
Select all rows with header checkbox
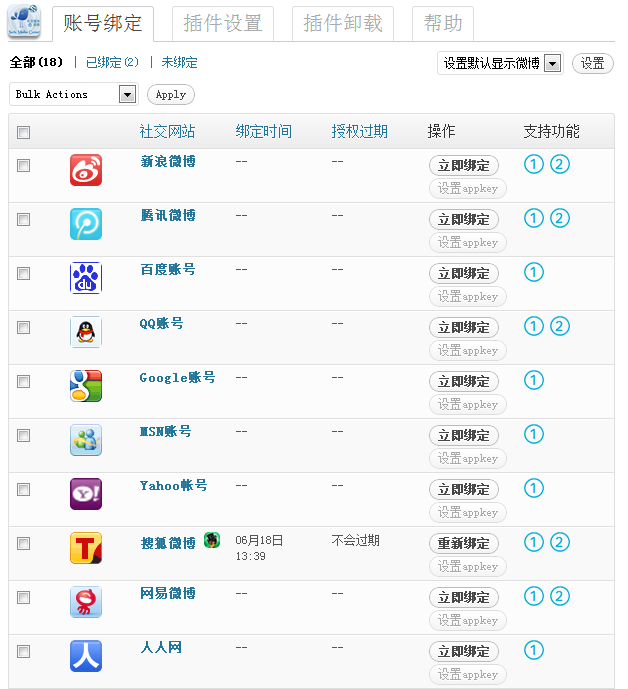(x=24, y=132)
